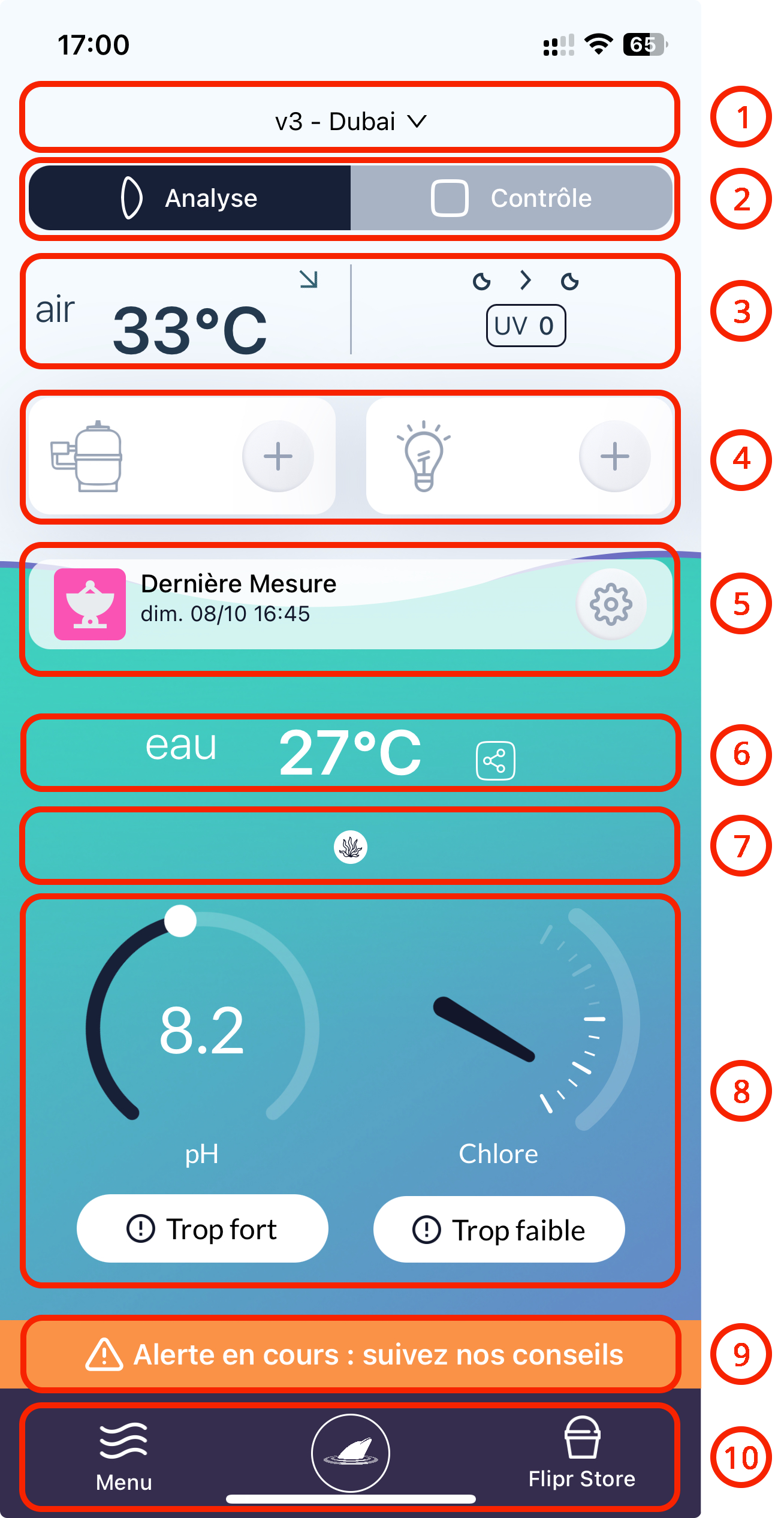The width and height of the screenshot is (784, 1518).
Task: Open the pH Trop fort advice
Action: (x=203, y=1229)
